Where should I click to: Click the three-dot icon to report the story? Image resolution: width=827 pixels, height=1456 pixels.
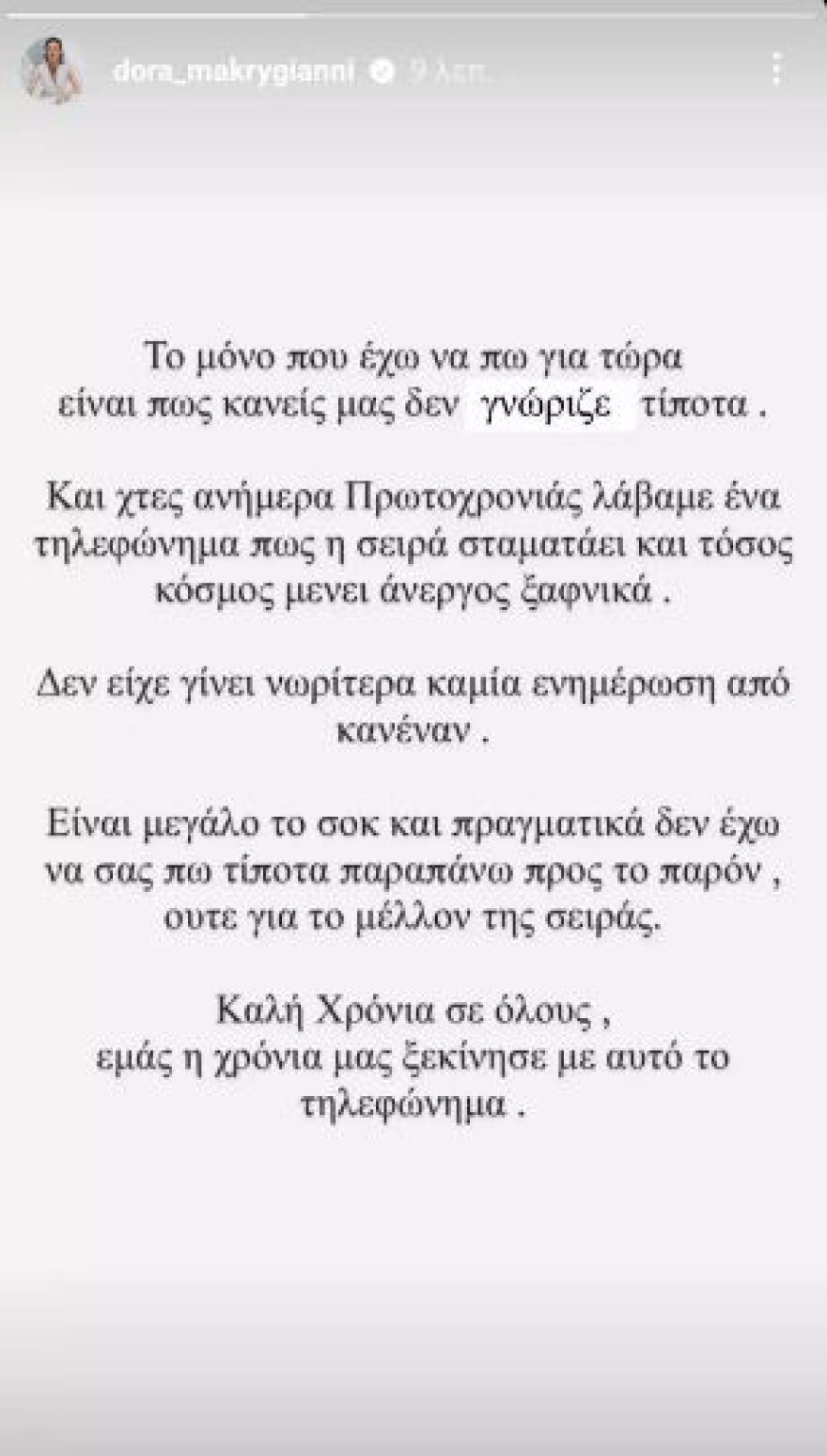(775, 68)
